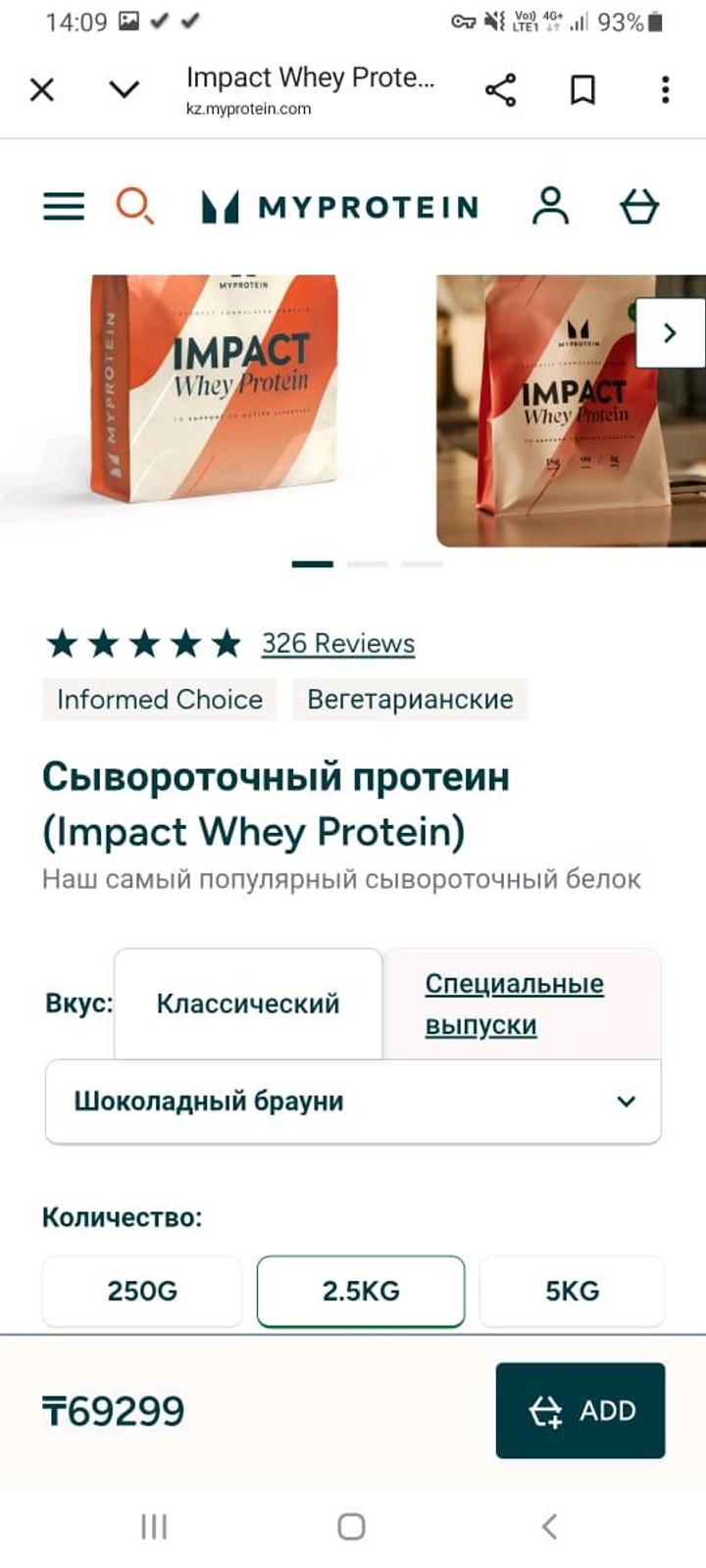Image resolution: width=706 pixels, height=1568 pixels.
Task: Go back with the system back button
Action: pos(549,1526)
